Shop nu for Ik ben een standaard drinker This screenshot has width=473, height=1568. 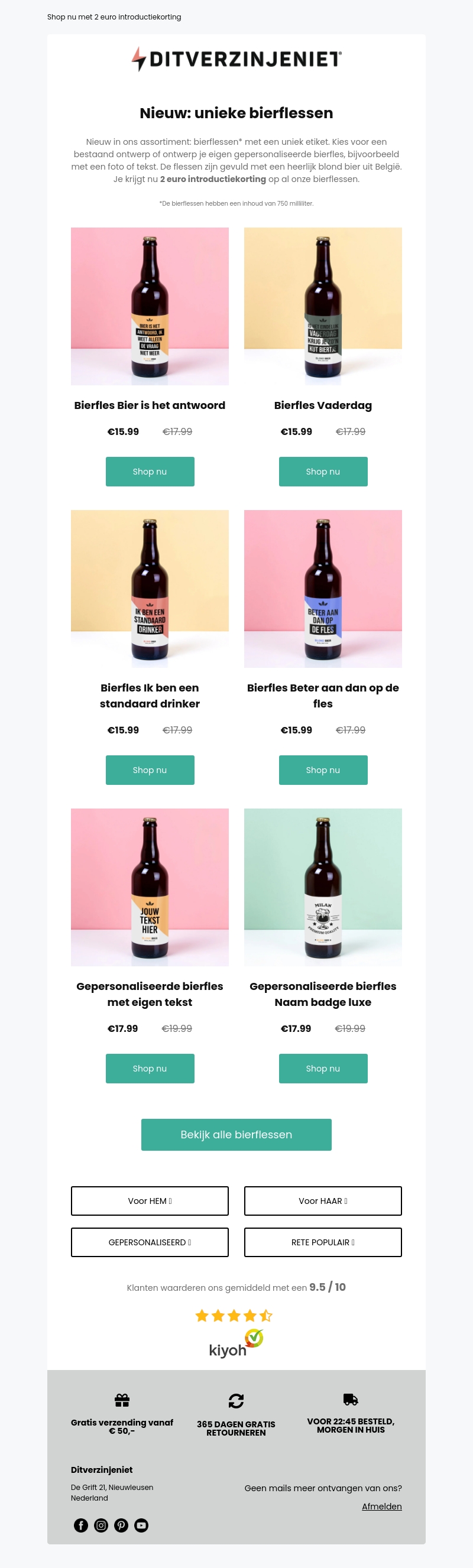150,770
